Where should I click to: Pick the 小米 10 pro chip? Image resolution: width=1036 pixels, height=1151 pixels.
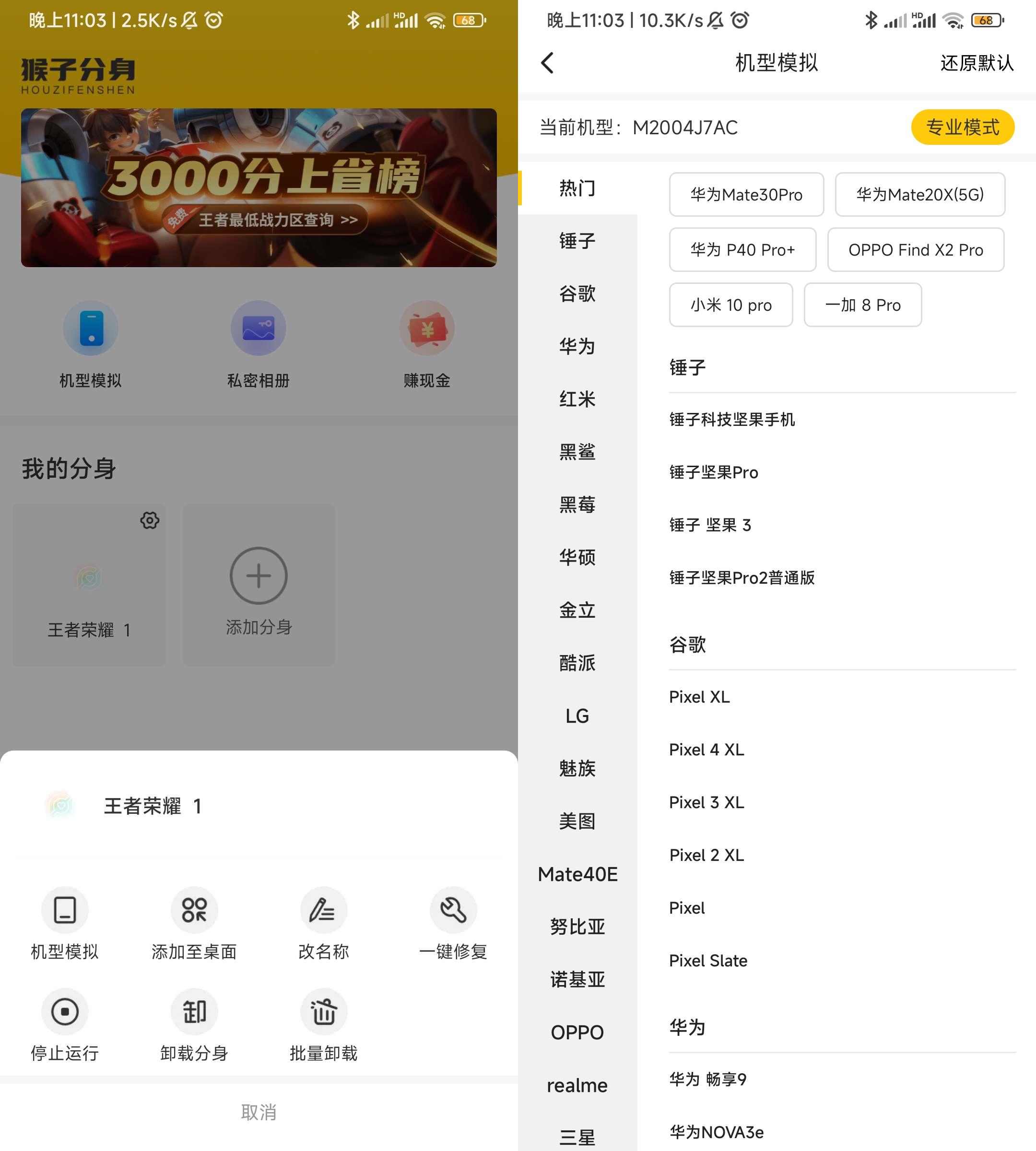(x=730, y=305)
